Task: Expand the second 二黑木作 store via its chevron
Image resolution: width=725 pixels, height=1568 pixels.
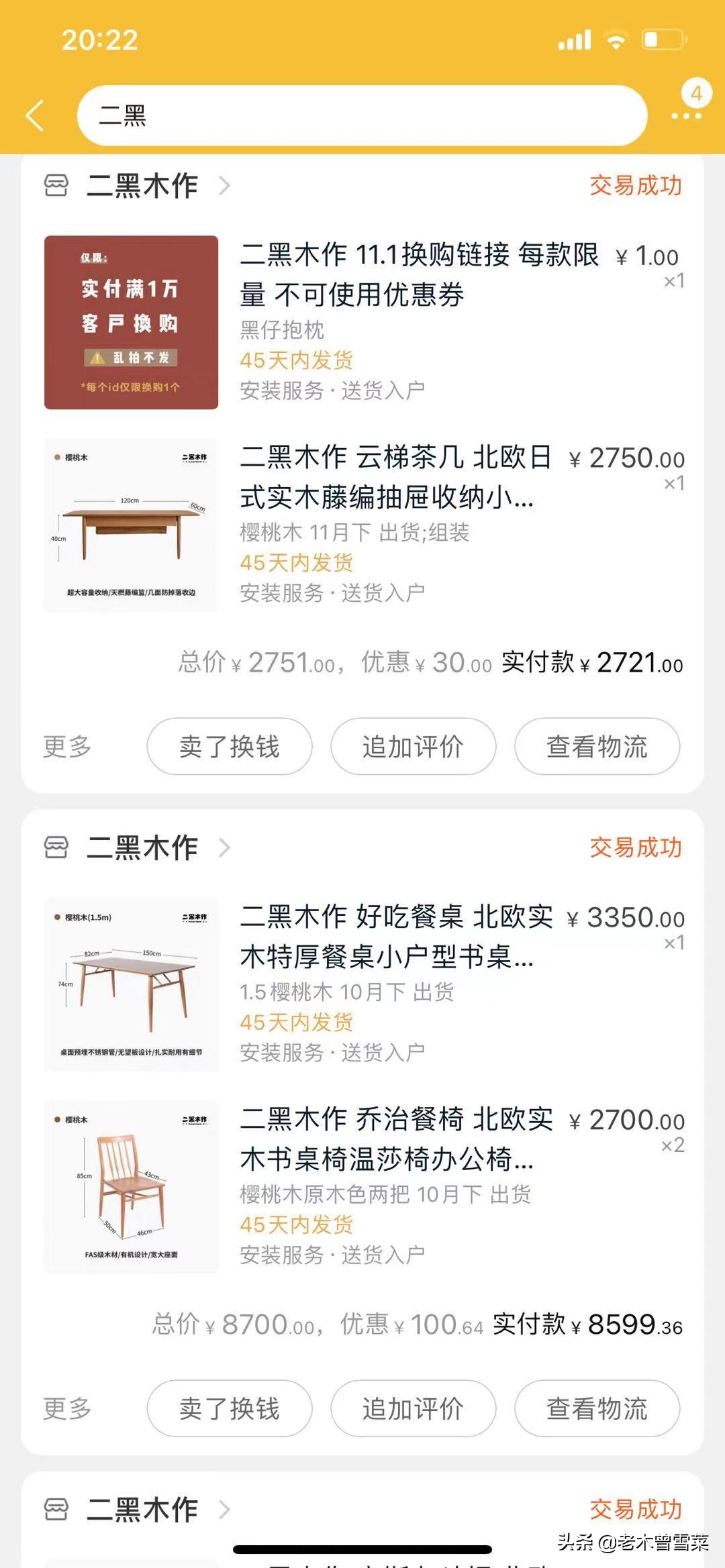Action: [x=224, y=847]
